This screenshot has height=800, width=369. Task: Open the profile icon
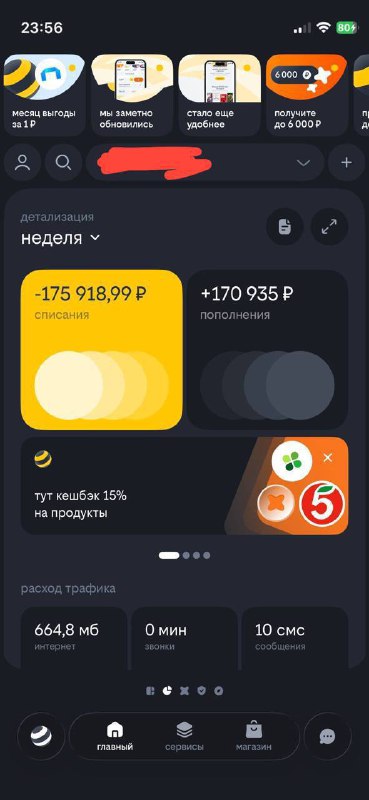(22, 163)
